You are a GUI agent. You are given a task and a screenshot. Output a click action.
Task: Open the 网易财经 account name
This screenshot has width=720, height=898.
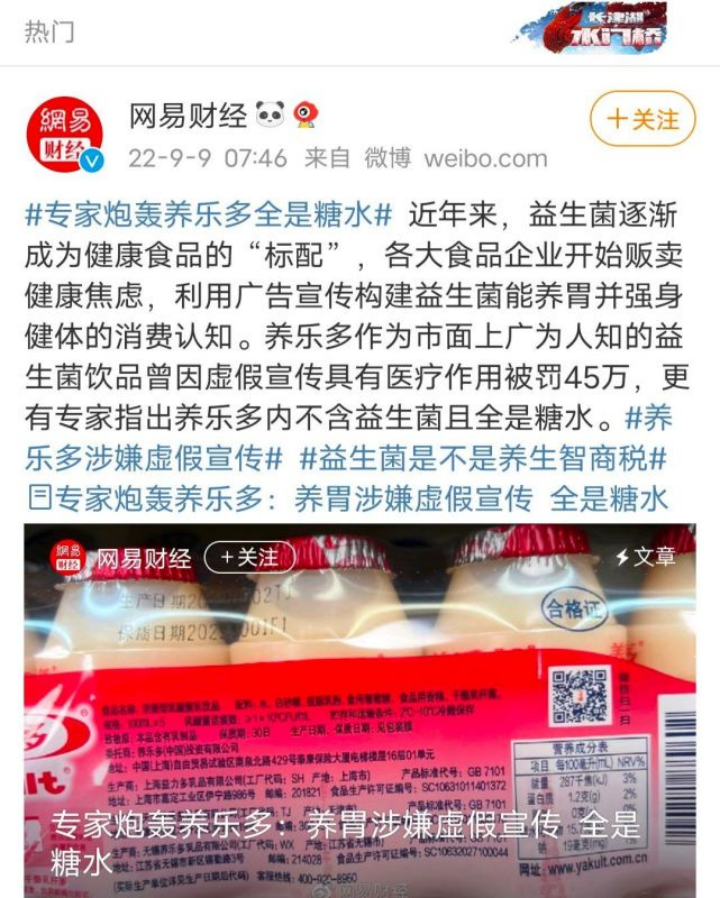(188, 116)
